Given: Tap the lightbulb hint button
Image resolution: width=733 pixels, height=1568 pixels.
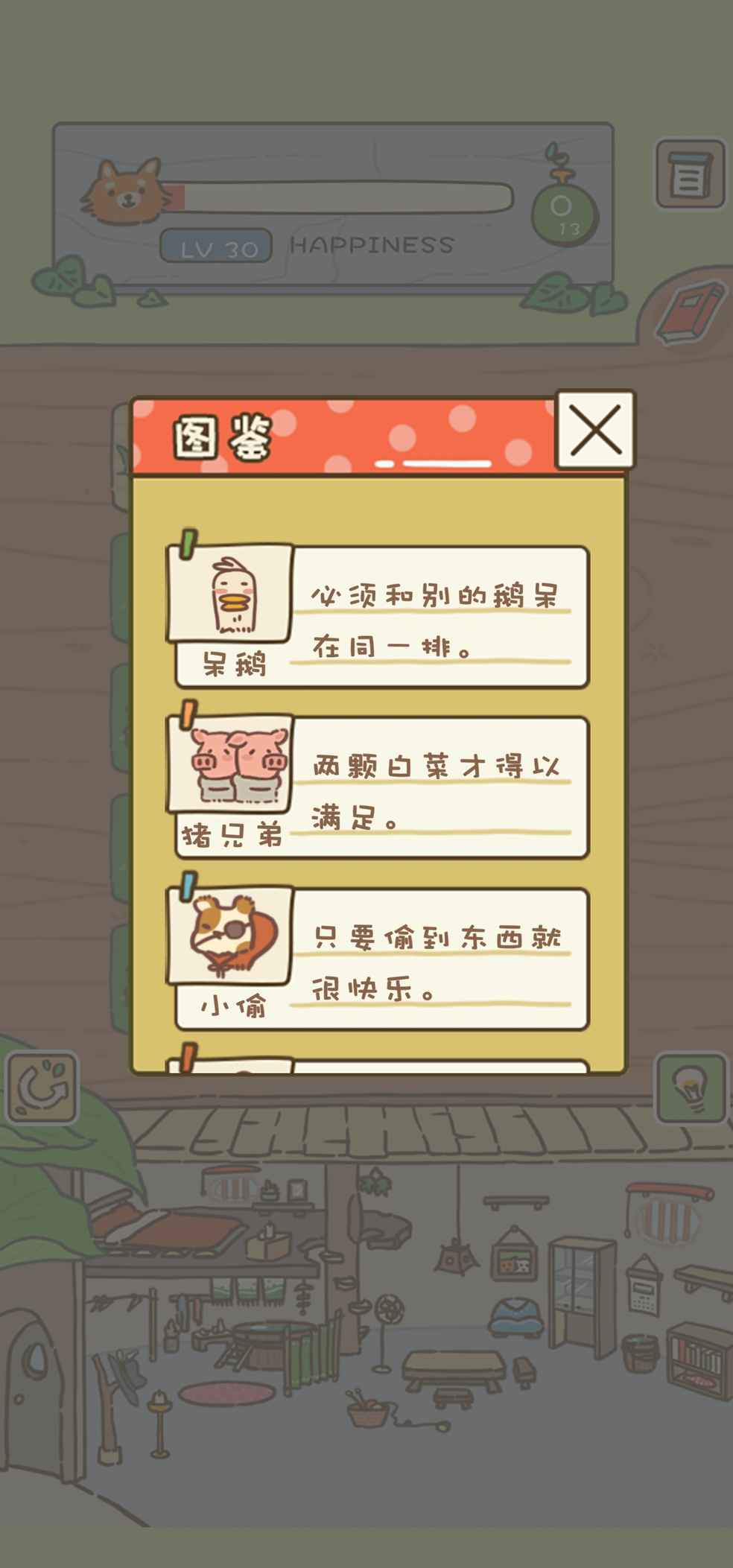Looking at the screenshot, I should click(x=690, y=1088).
